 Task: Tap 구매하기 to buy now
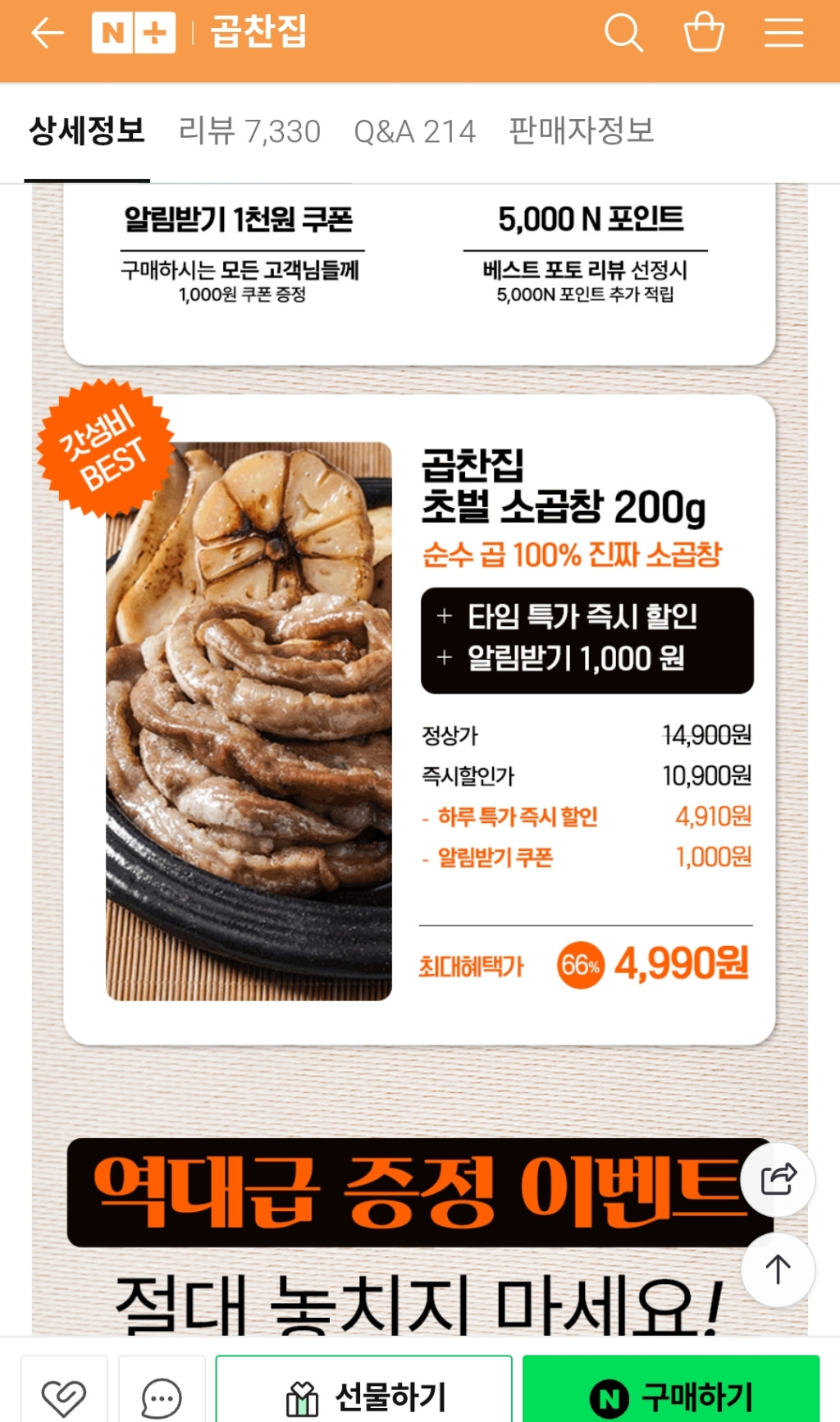[671, 1397]
